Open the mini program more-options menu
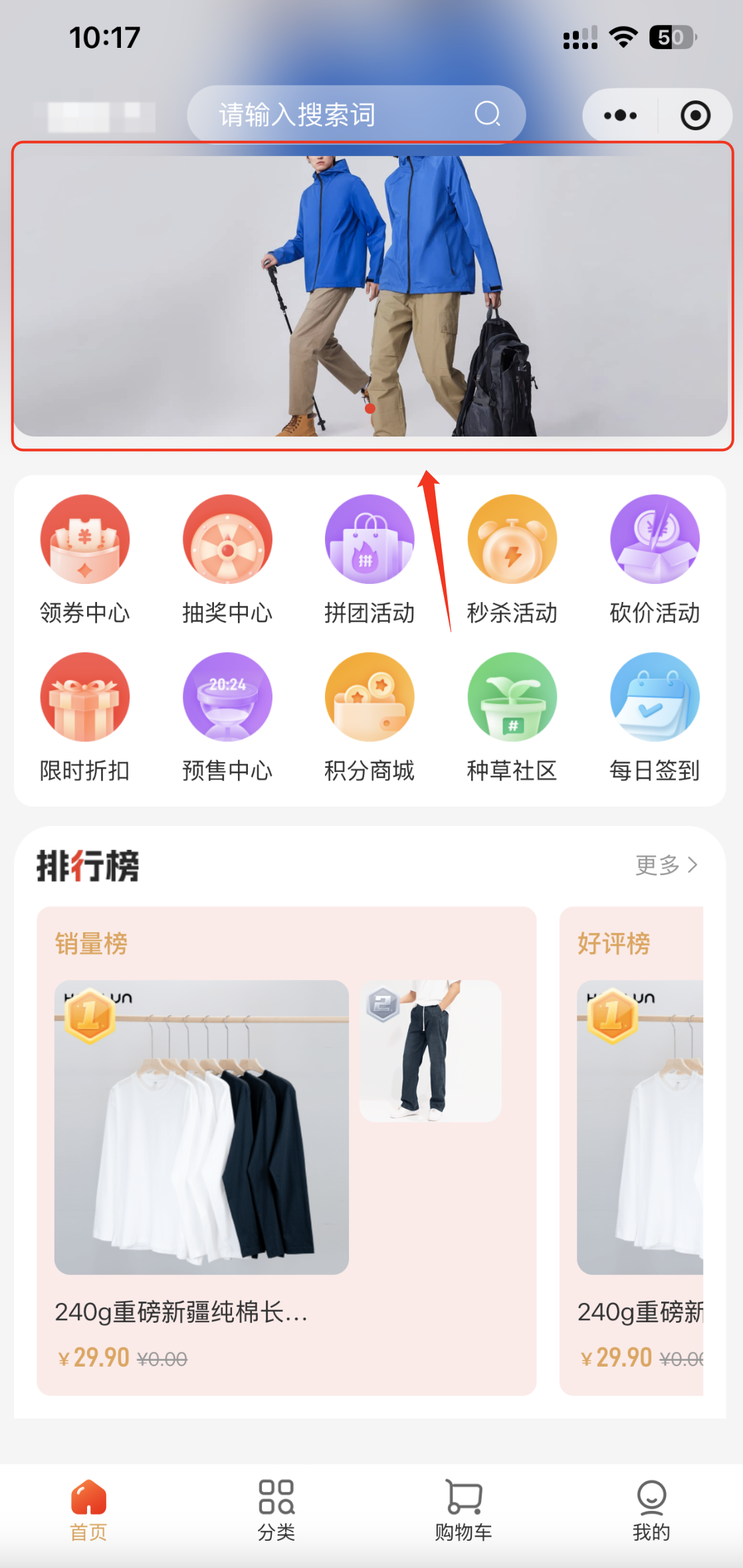 click(x=620, y=116)
